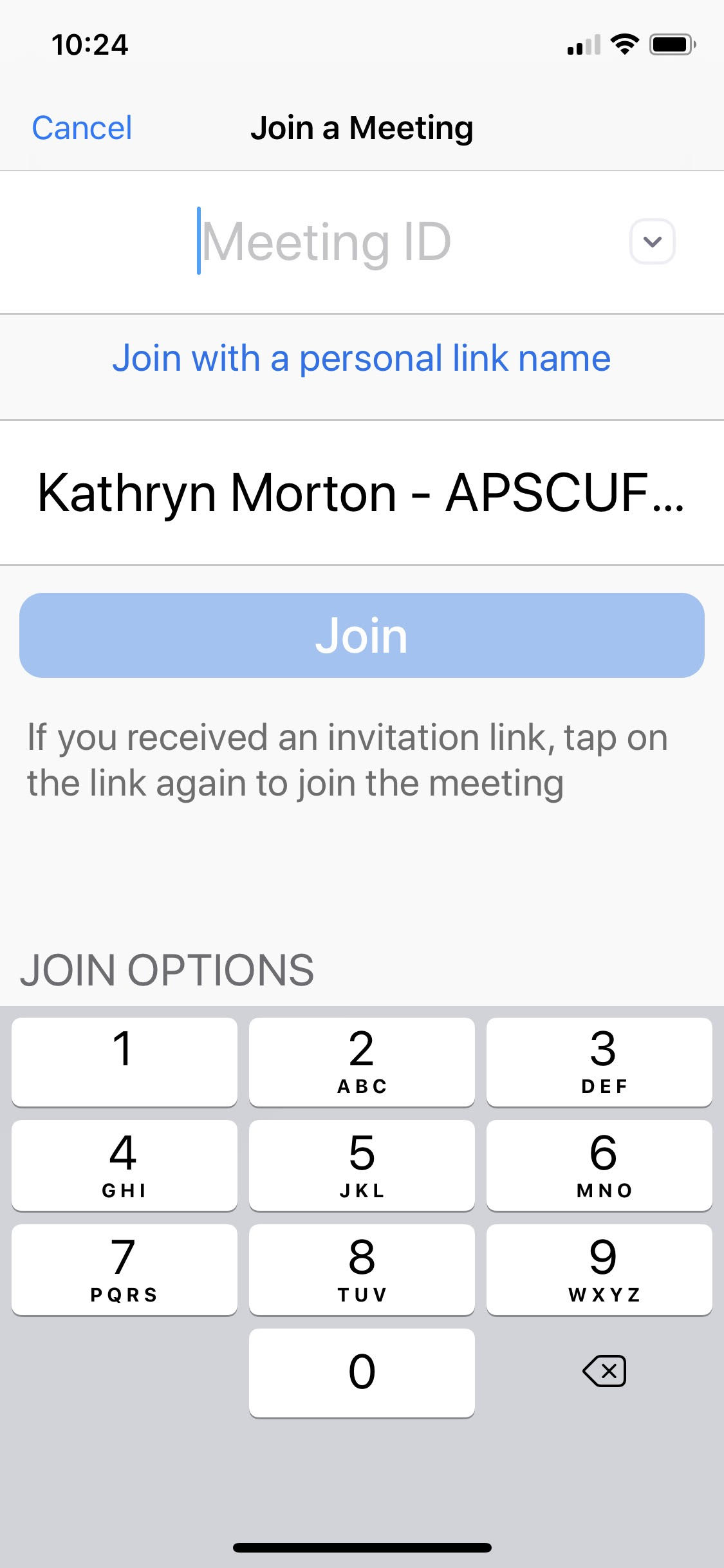Tap the 0 key
The height and width of the screenshot is (1568, 724).
(362, 1373)
